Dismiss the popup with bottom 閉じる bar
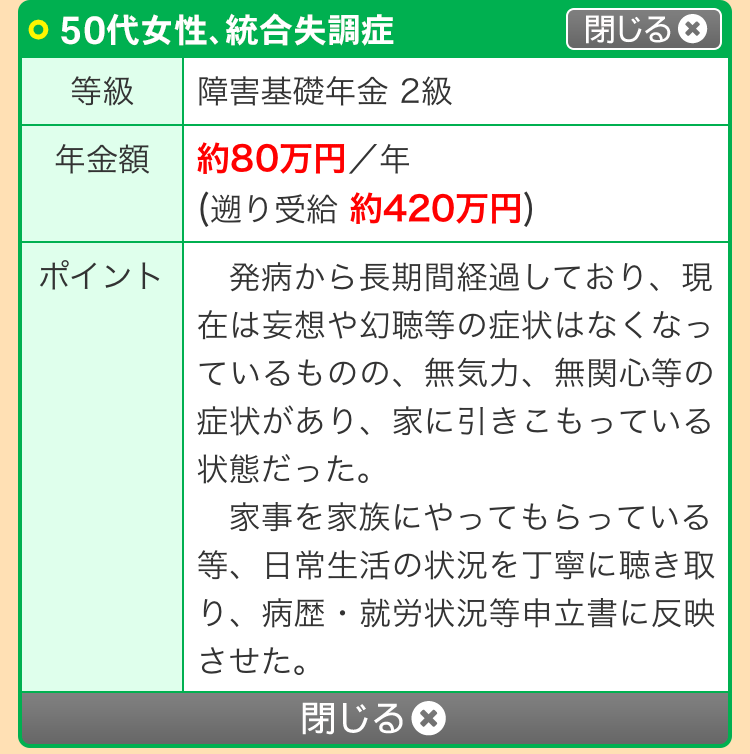750x754 pixels. [x=374, y=718]
